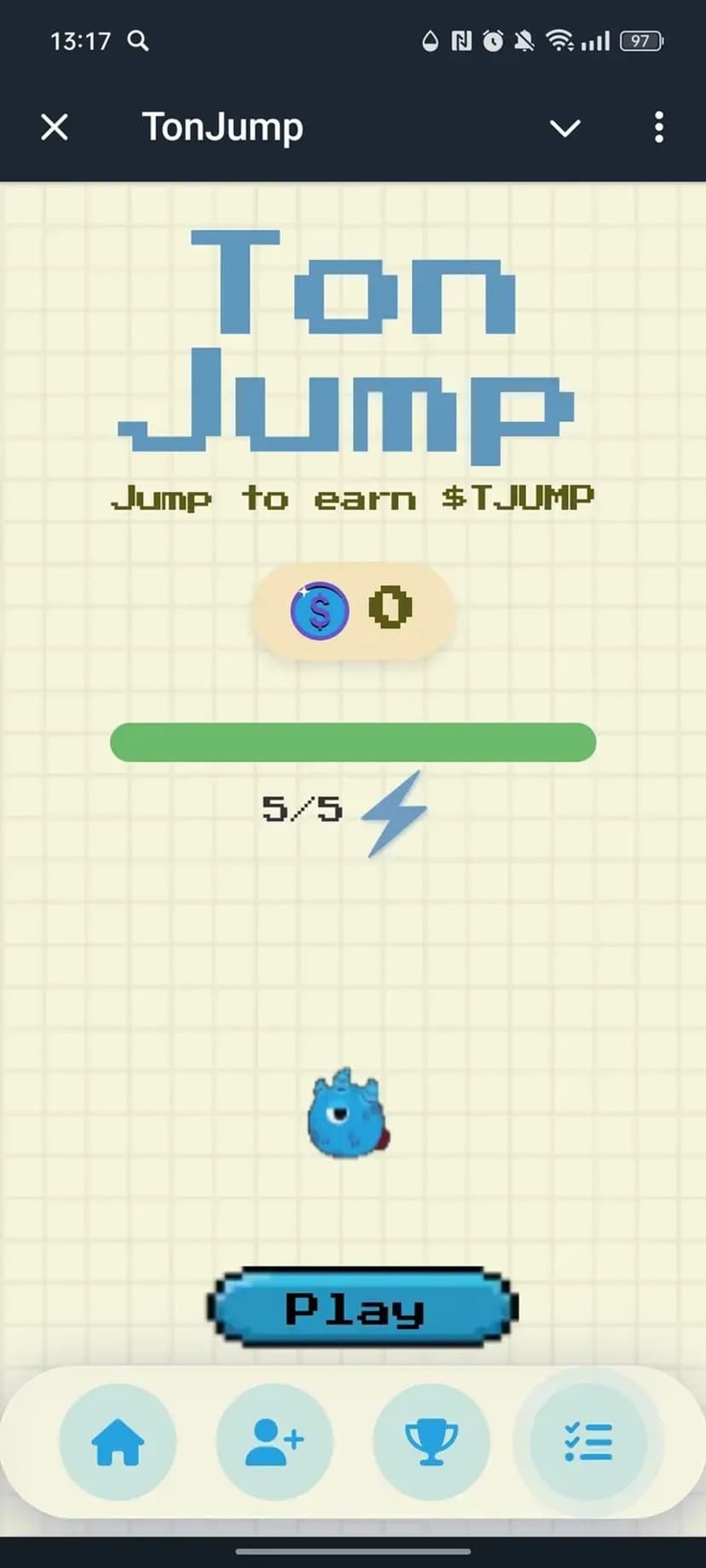The width and height of the screenshot is (706, 1568).
Task: Go to the Home tab
Action: 118,1442
